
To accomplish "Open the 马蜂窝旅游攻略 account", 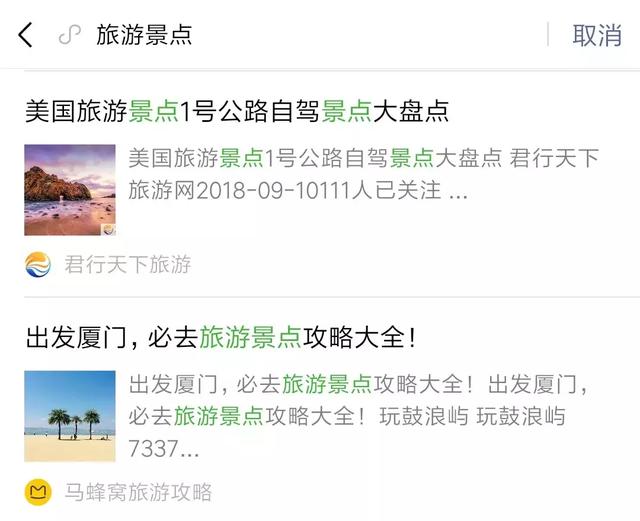I will [138, 492].
